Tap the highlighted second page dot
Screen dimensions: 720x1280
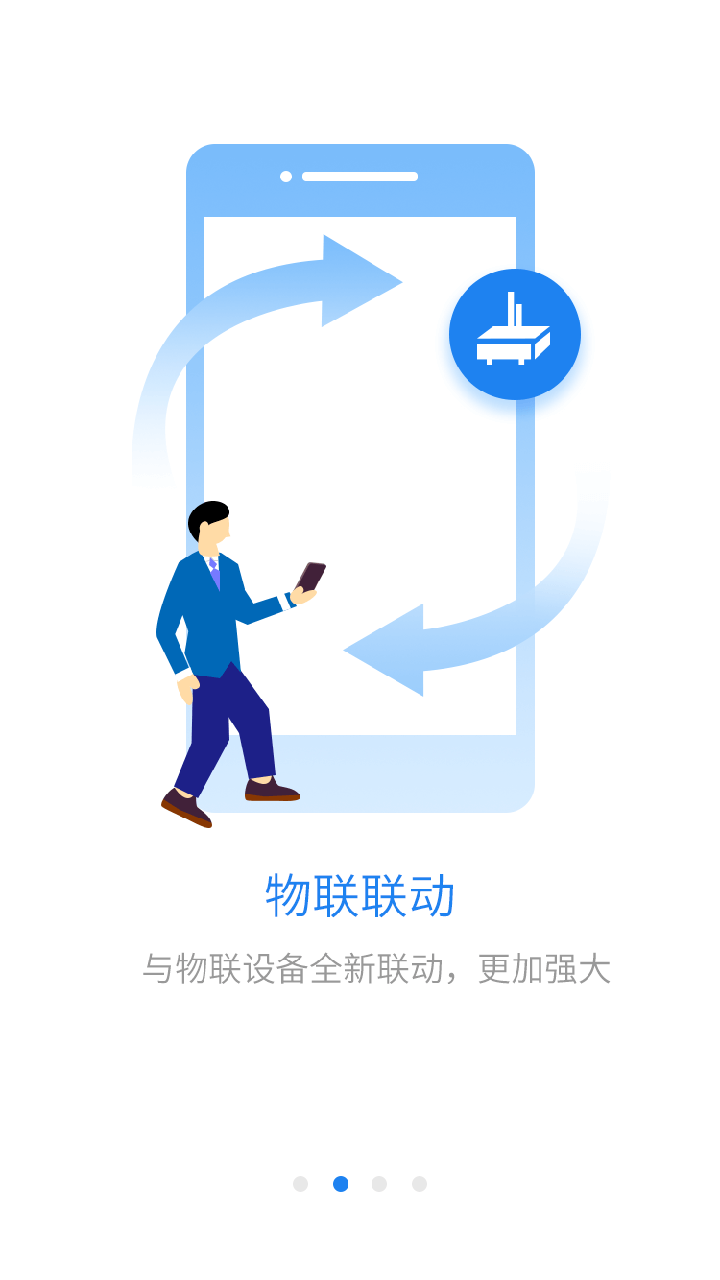click(340, 1184)
